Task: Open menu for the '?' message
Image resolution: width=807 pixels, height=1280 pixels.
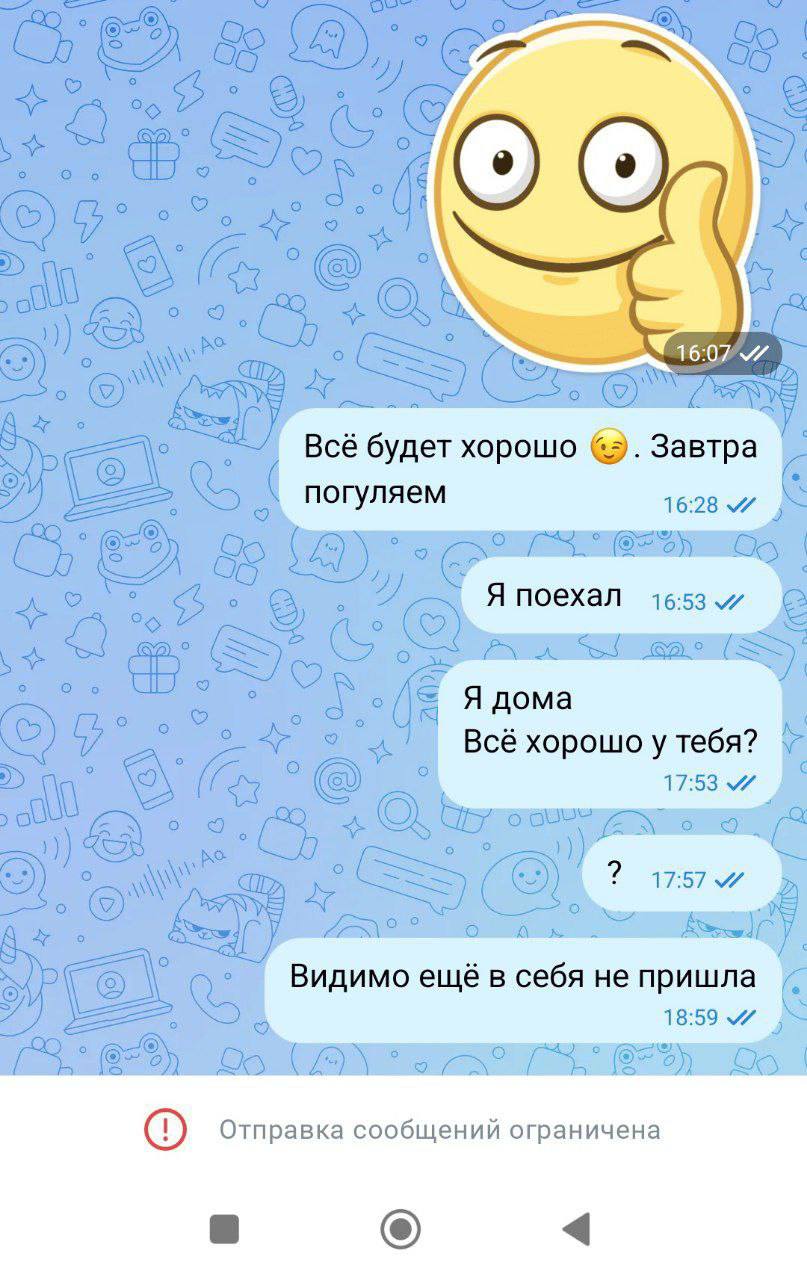Action: click(x=680, y=875)
